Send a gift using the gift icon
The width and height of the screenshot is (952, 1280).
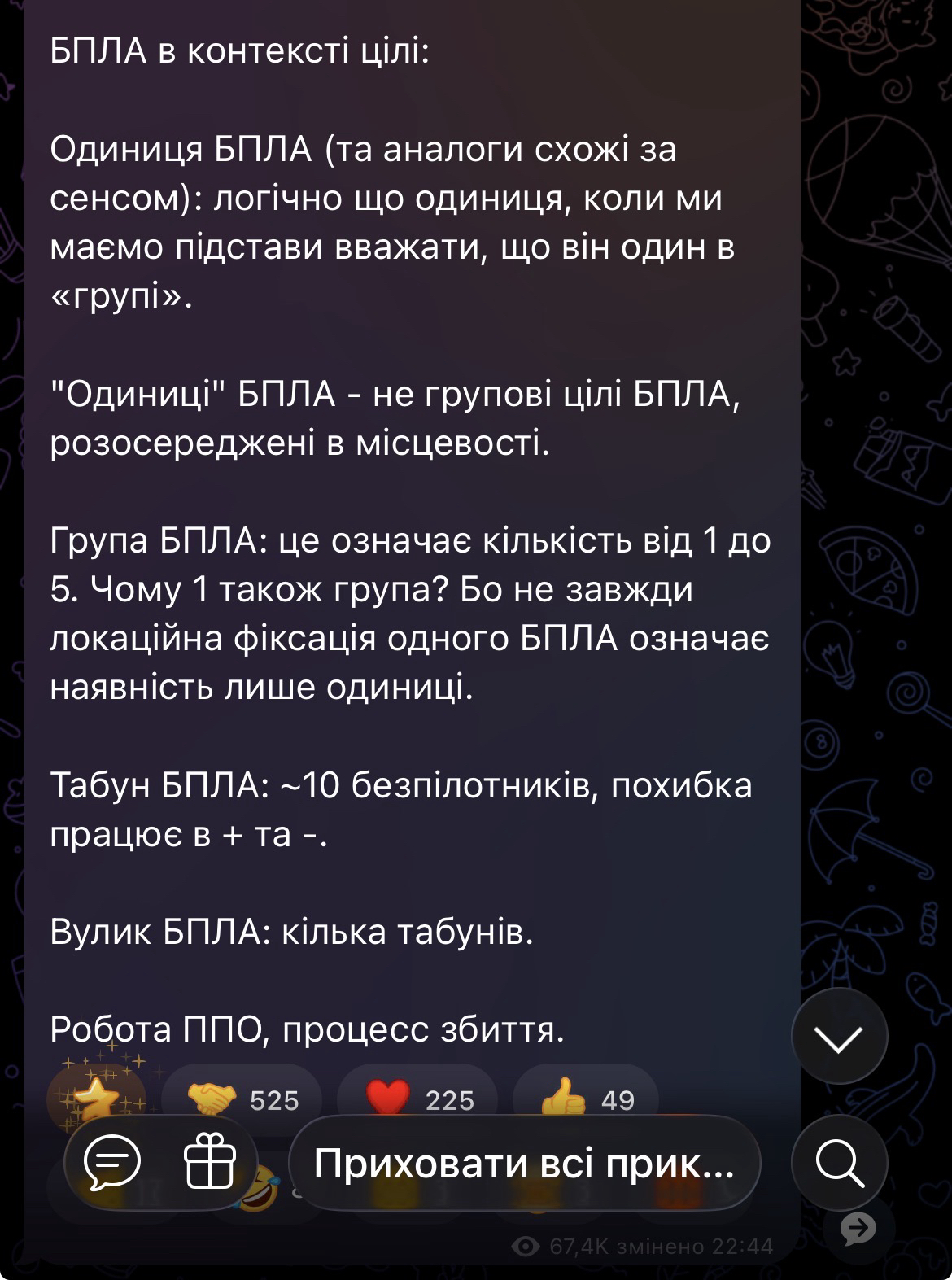point(210,1162)
